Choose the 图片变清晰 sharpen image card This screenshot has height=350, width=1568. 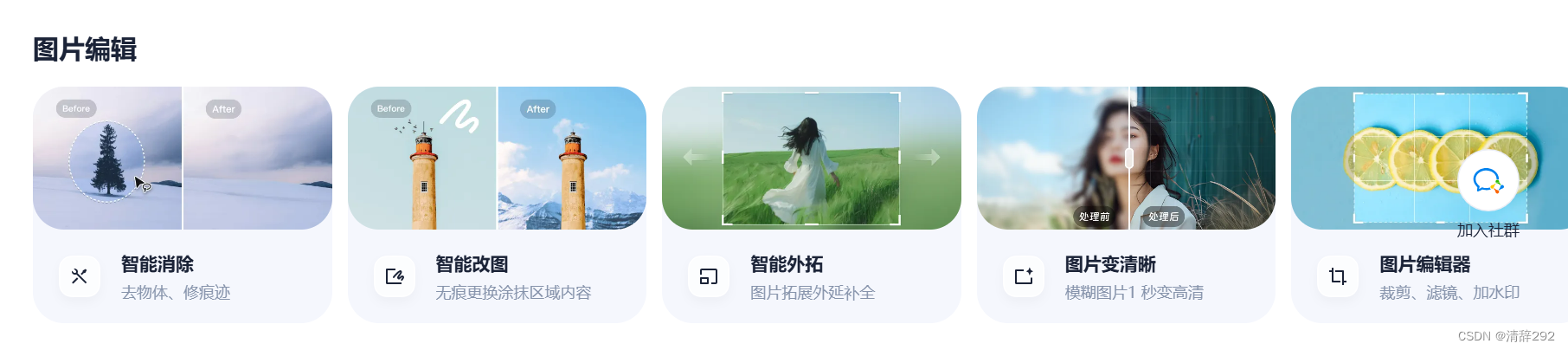point(1126,204)
